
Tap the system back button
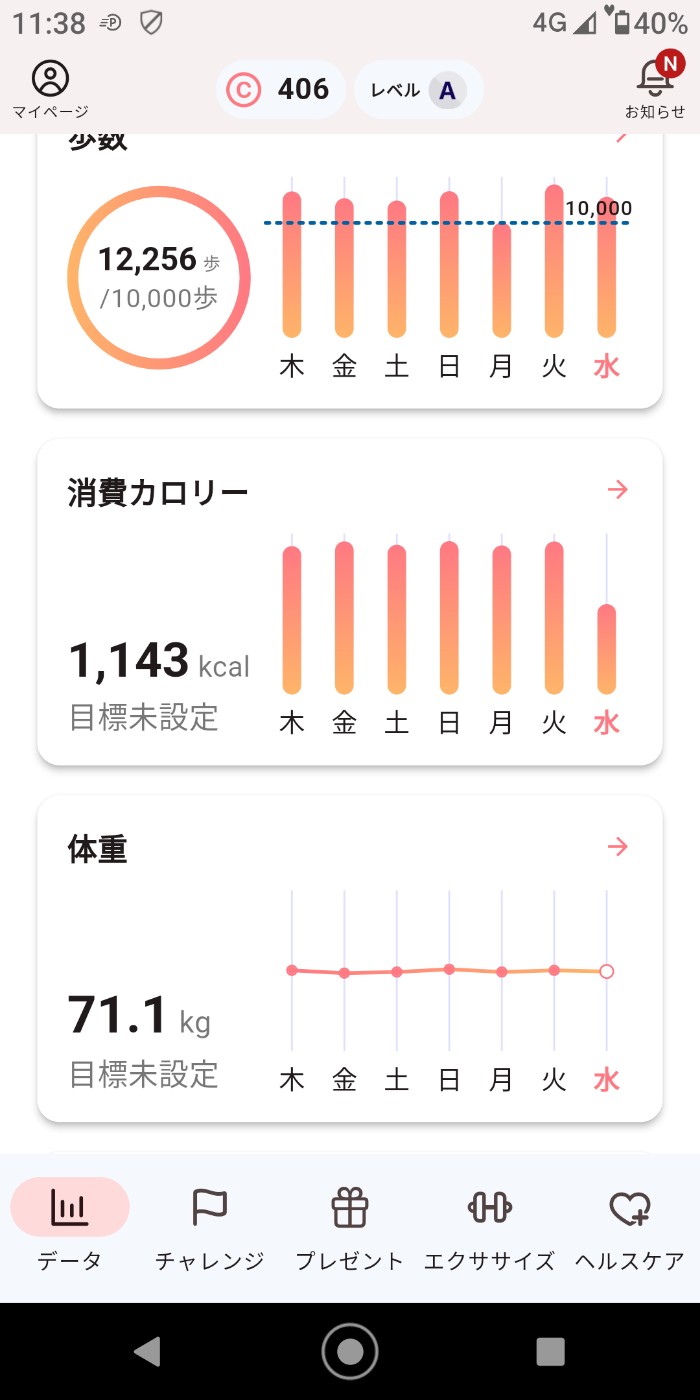(147, 1351)
